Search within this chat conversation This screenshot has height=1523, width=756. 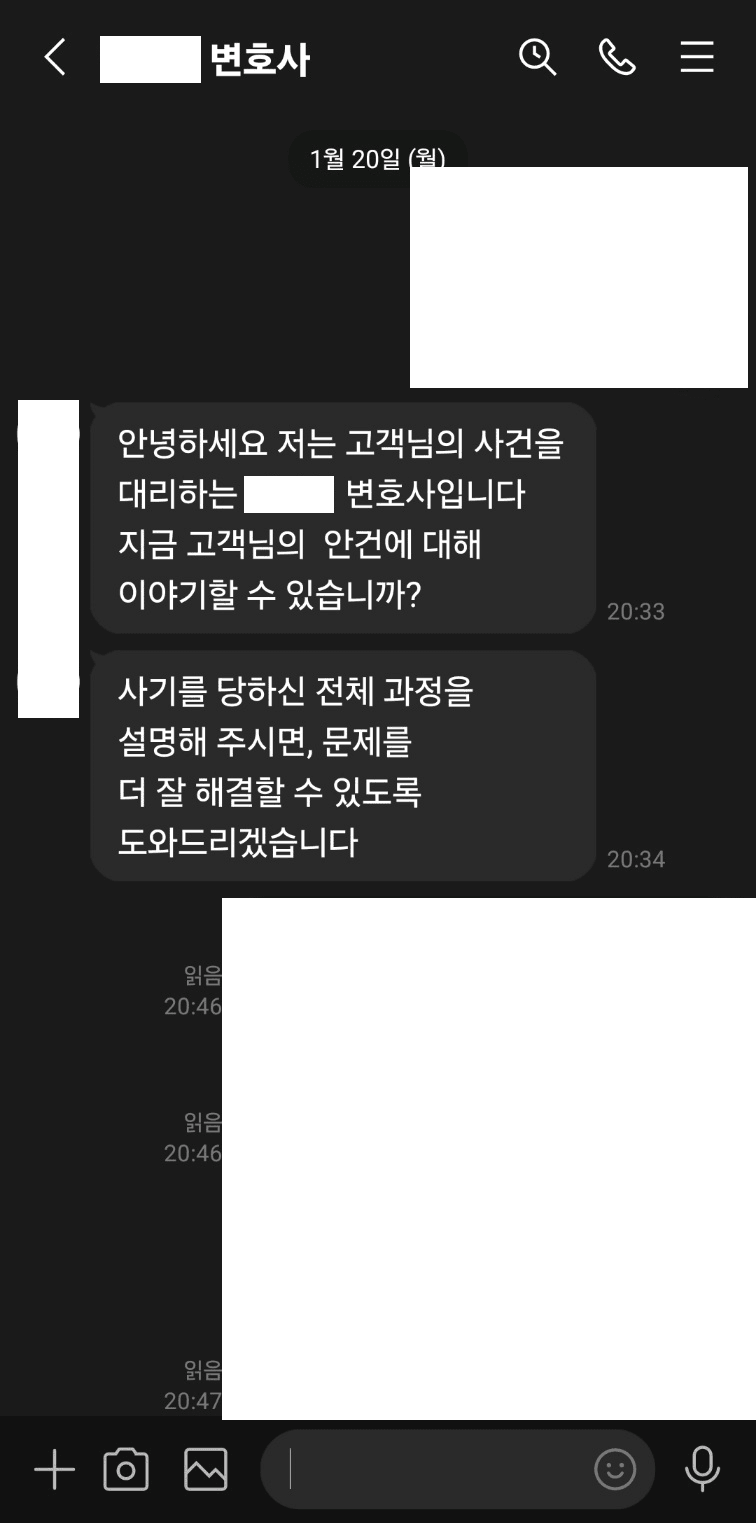point(537,57)
